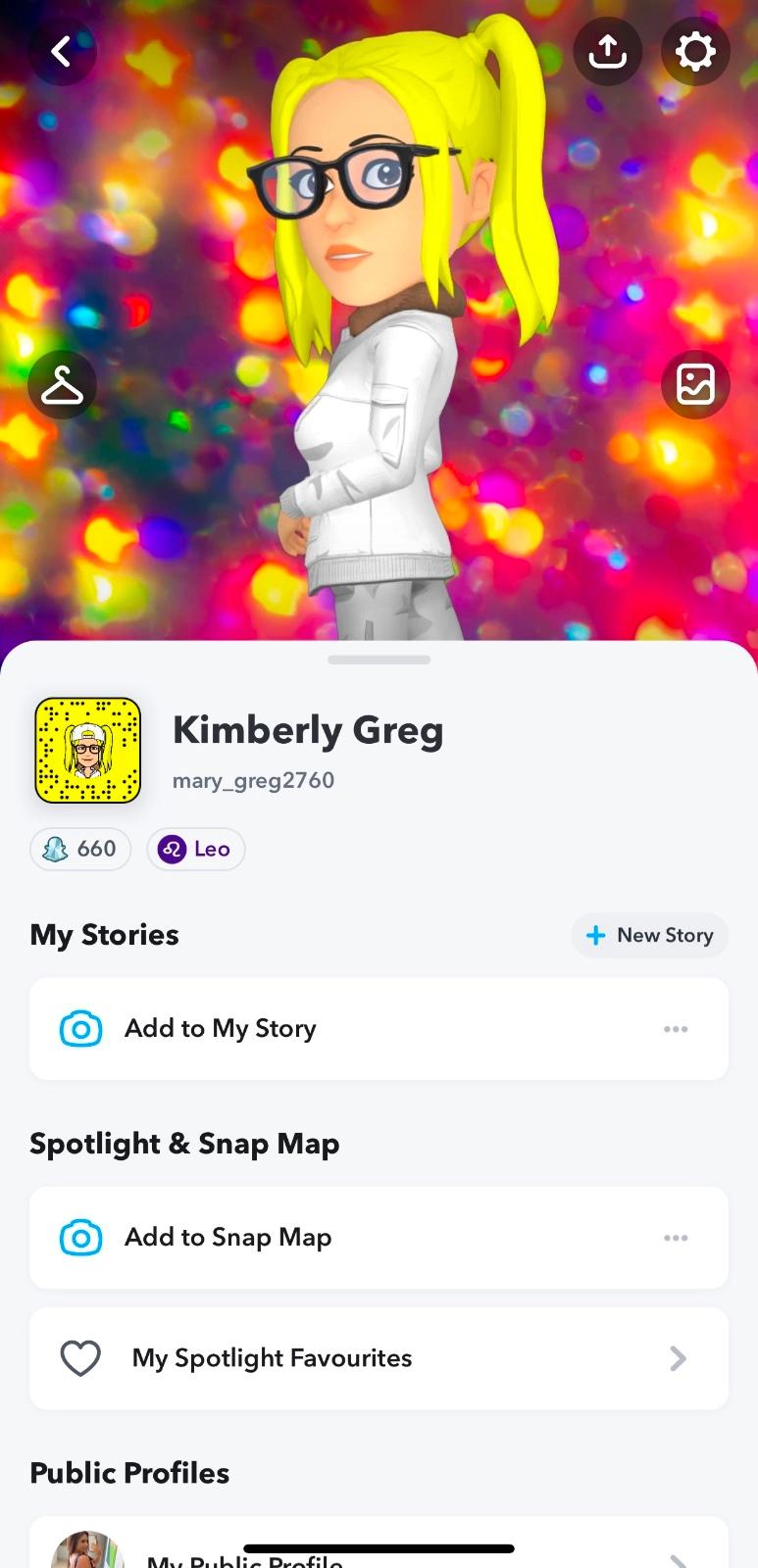
Task: Create a New Story
Action: coord(649,935)
